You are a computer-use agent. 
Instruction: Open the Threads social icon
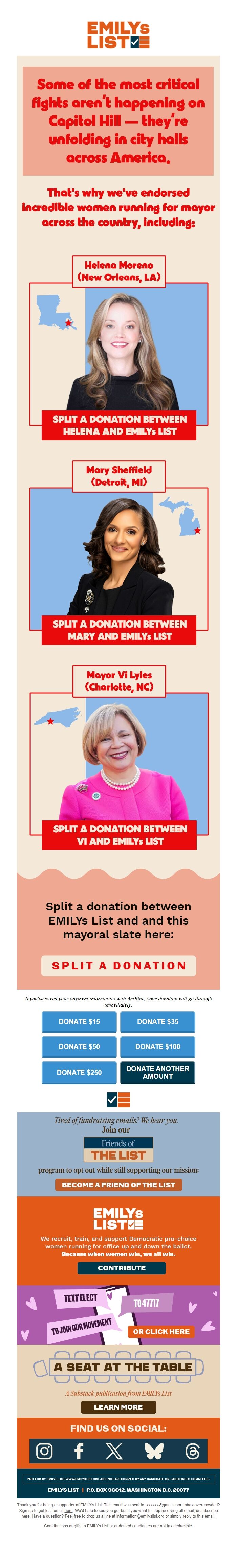pos(193,1451)
